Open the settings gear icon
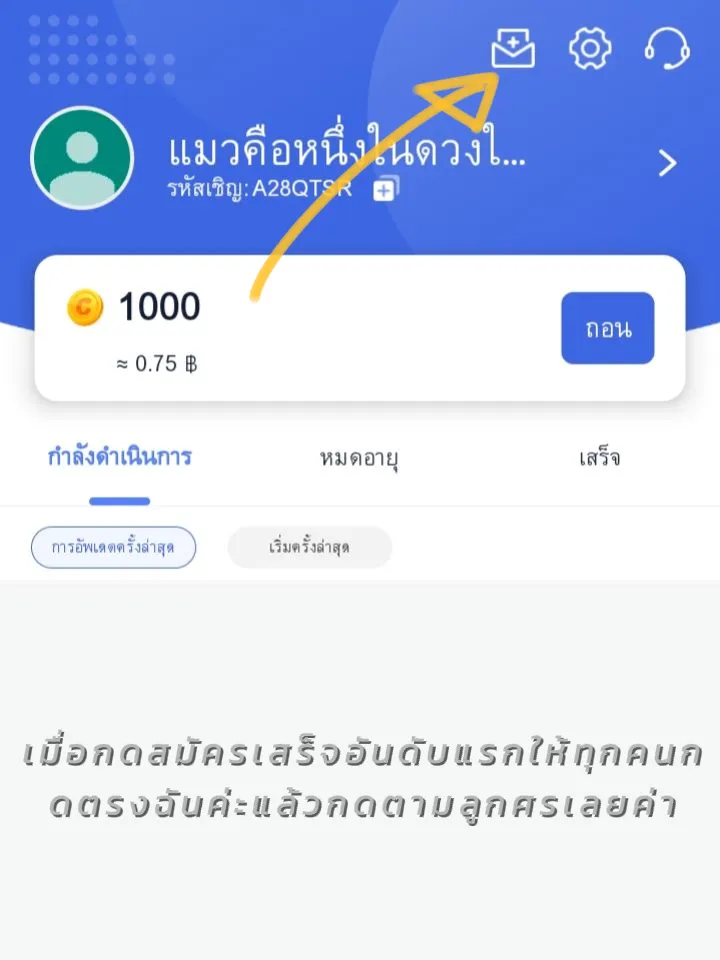 coord(590,50)
